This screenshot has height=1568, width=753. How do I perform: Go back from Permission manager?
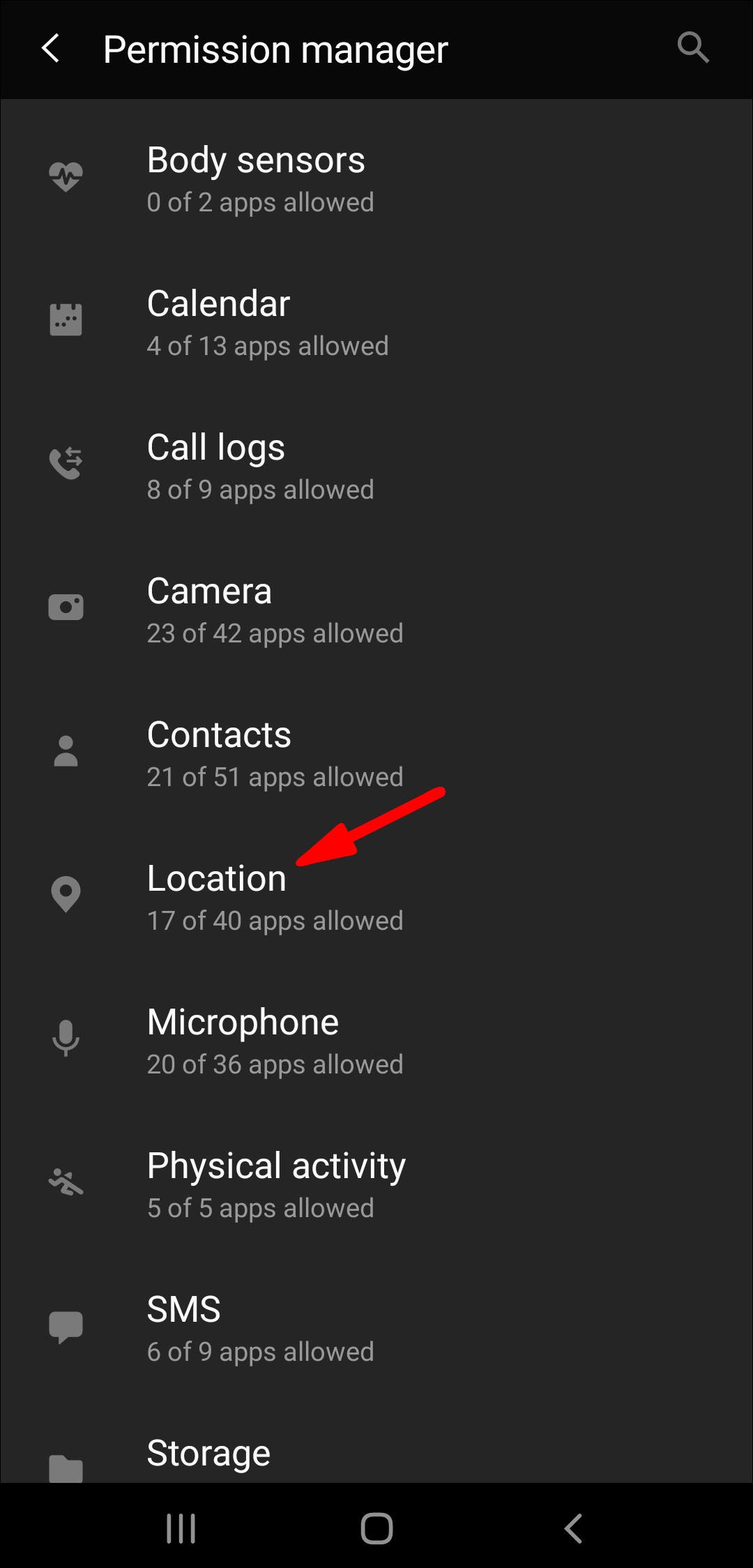pyautogui.click(x=51, y=49)
